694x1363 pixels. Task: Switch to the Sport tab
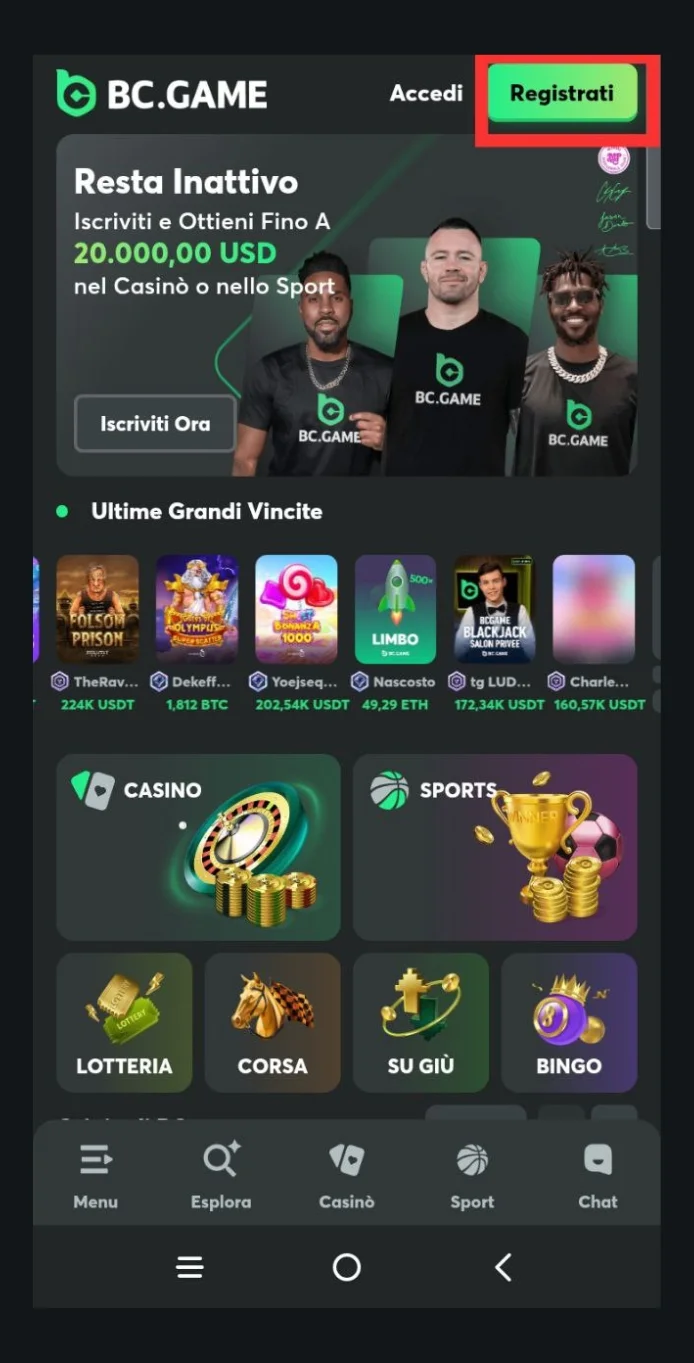pyautogui.click(x=472, y=1176)
